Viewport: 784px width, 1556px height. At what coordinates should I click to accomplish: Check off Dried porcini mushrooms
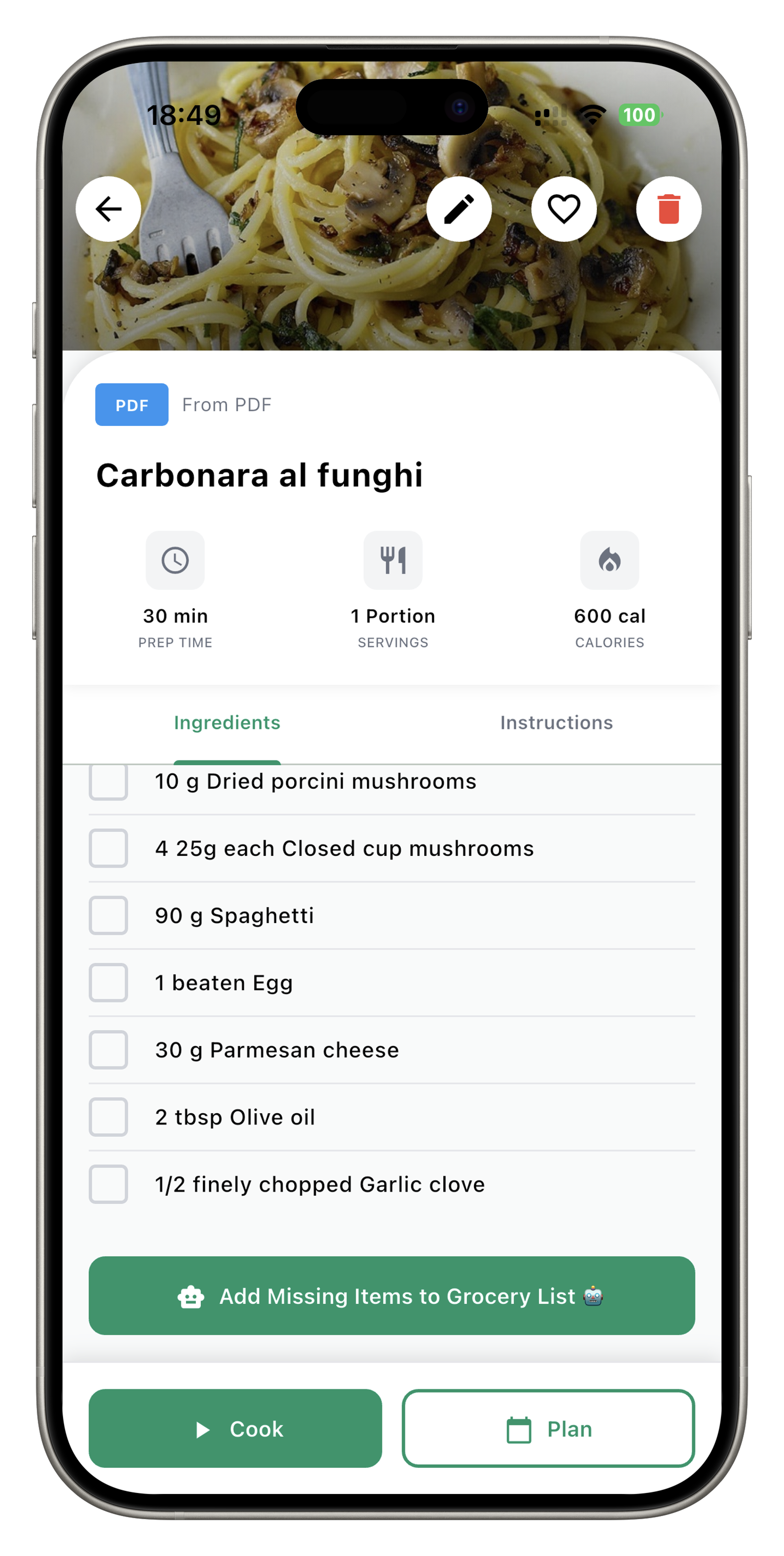(109, 783)
